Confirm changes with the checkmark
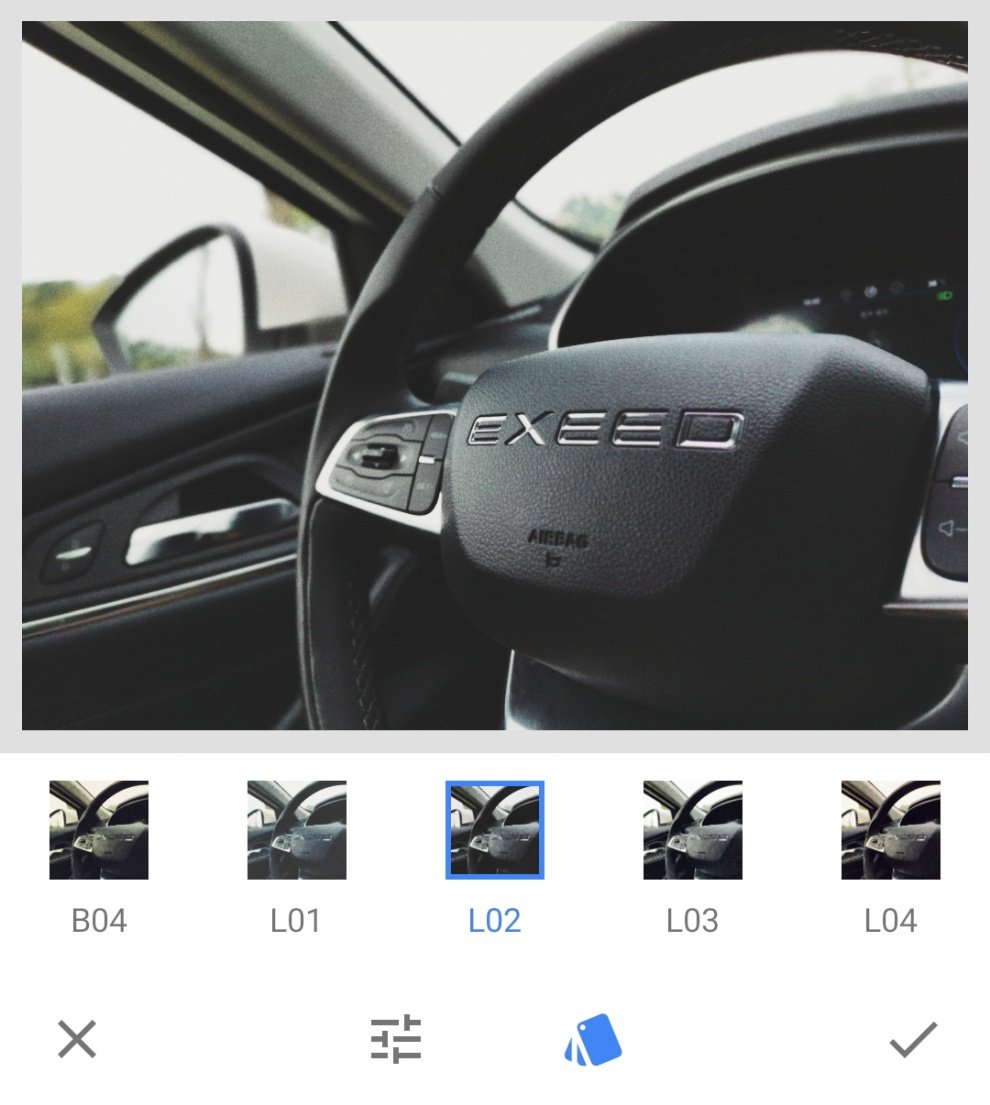 tap(913, 1040)
